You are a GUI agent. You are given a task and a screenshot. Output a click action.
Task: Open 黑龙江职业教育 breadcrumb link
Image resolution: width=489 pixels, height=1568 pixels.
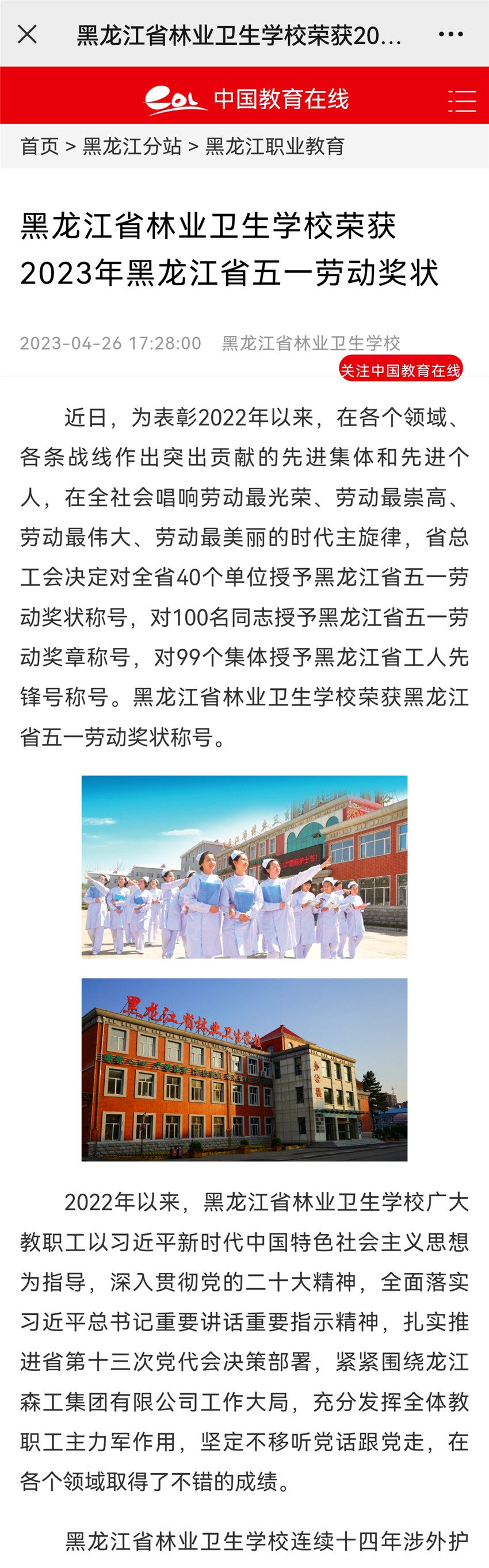[x=274, y=146]
